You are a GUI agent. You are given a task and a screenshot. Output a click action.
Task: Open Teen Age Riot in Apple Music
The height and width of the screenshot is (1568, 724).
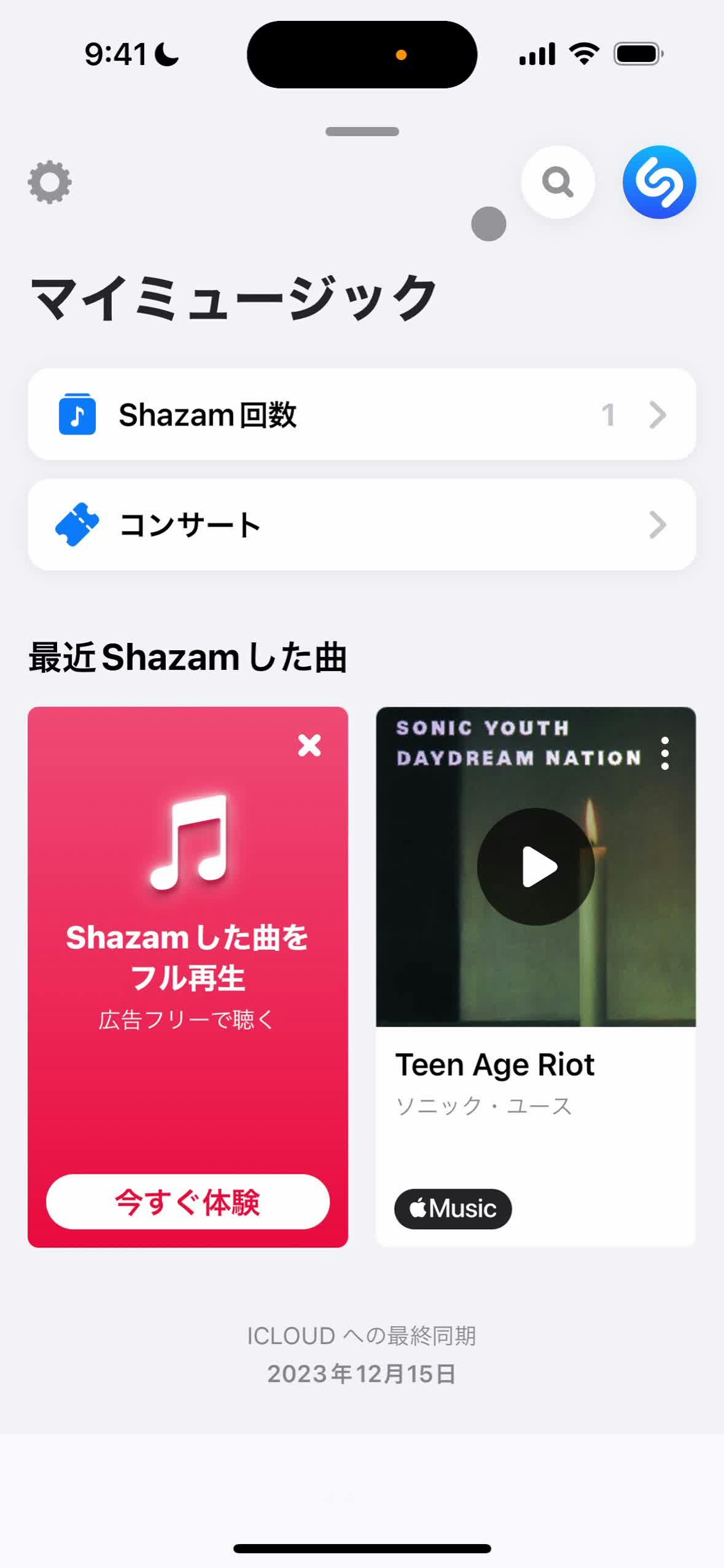click(453, 1209)
